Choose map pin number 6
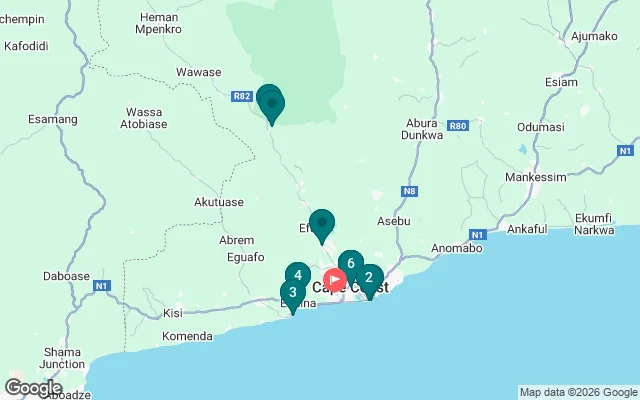 coord(350,263)
